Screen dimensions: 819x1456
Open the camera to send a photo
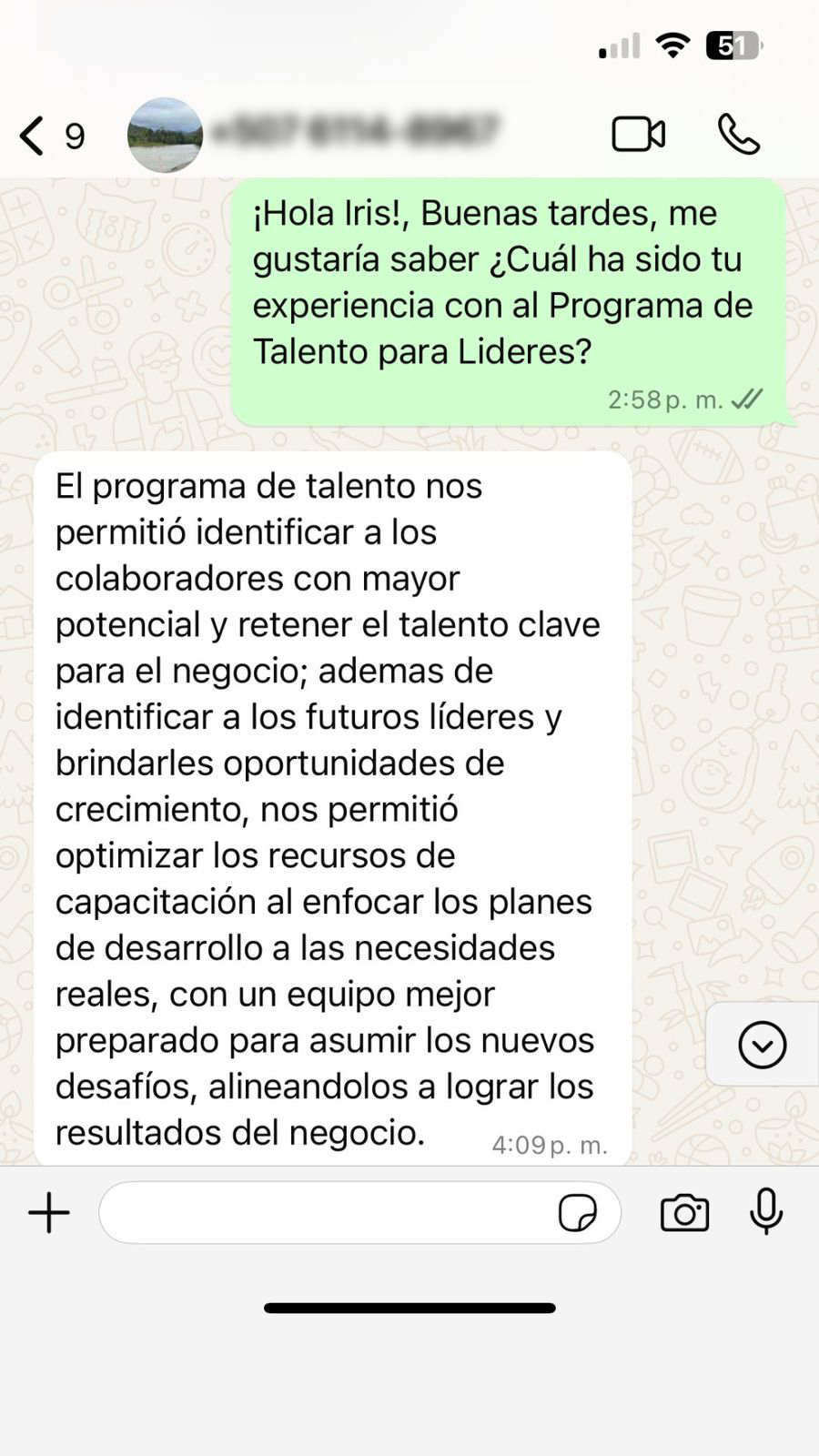coord(684,1213)
